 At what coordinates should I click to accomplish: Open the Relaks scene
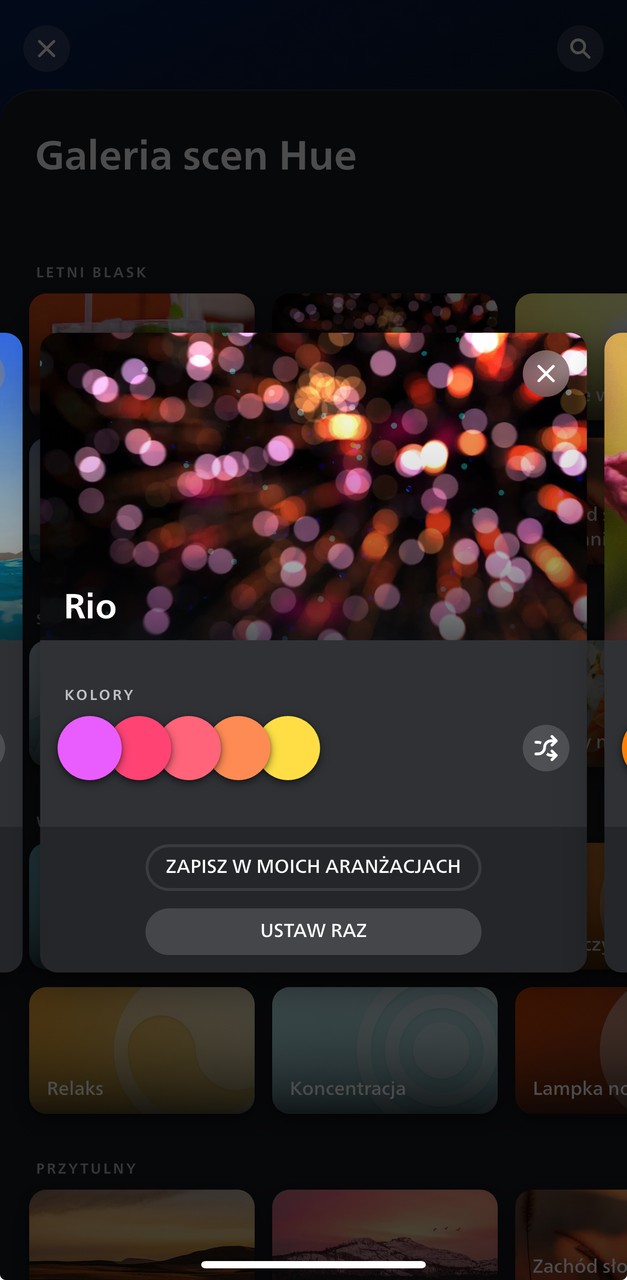click(141, 1050)
